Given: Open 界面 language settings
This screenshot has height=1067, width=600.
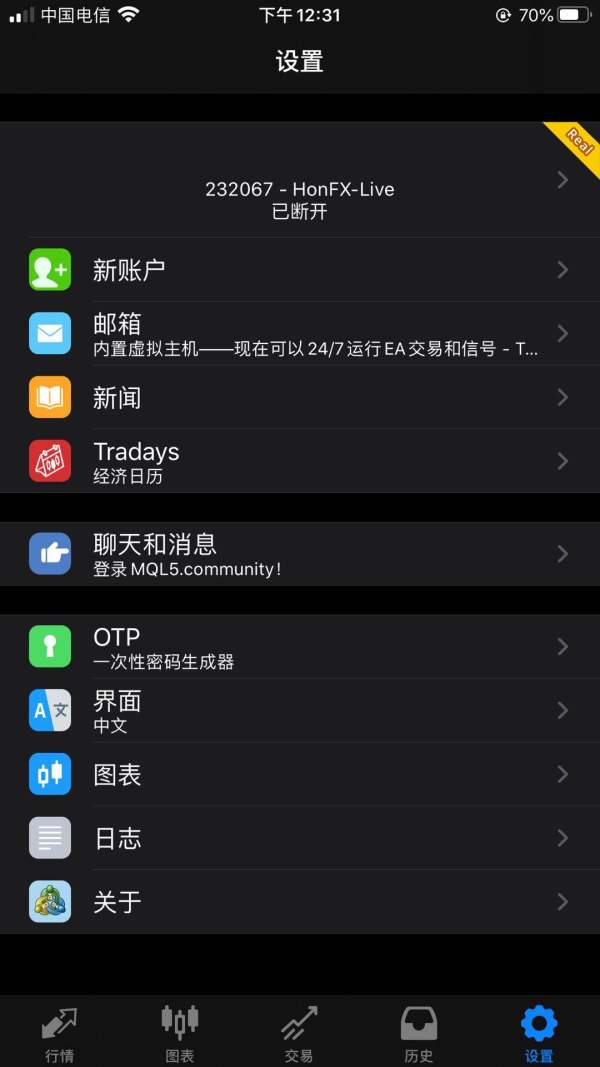Looking at the screenshot, I should 300,710.
